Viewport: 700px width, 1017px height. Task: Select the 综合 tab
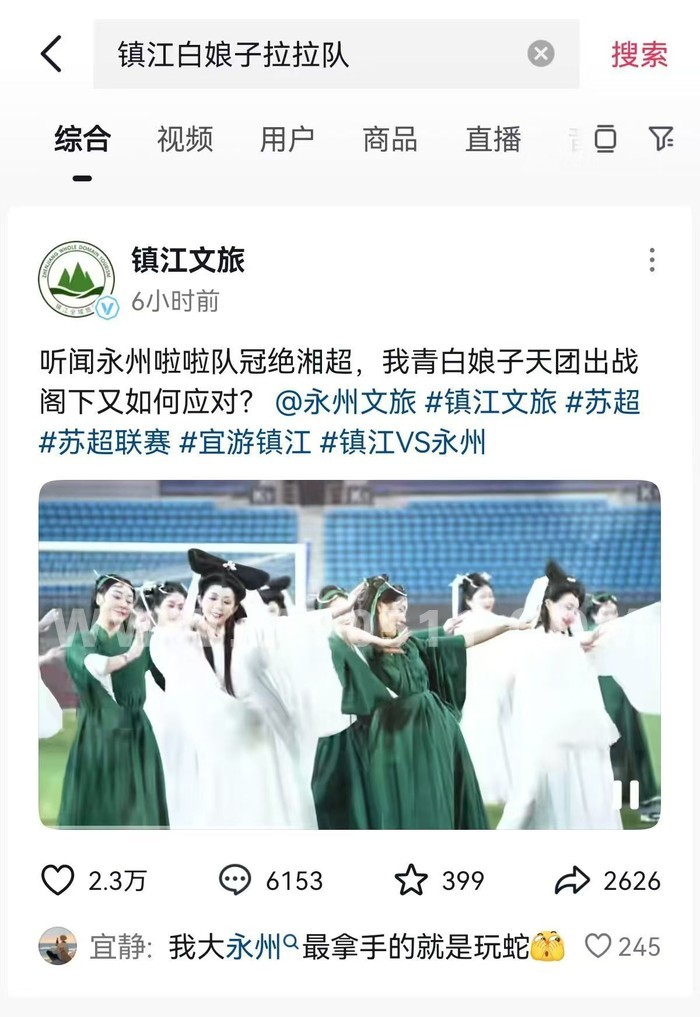tap(82, 139)
